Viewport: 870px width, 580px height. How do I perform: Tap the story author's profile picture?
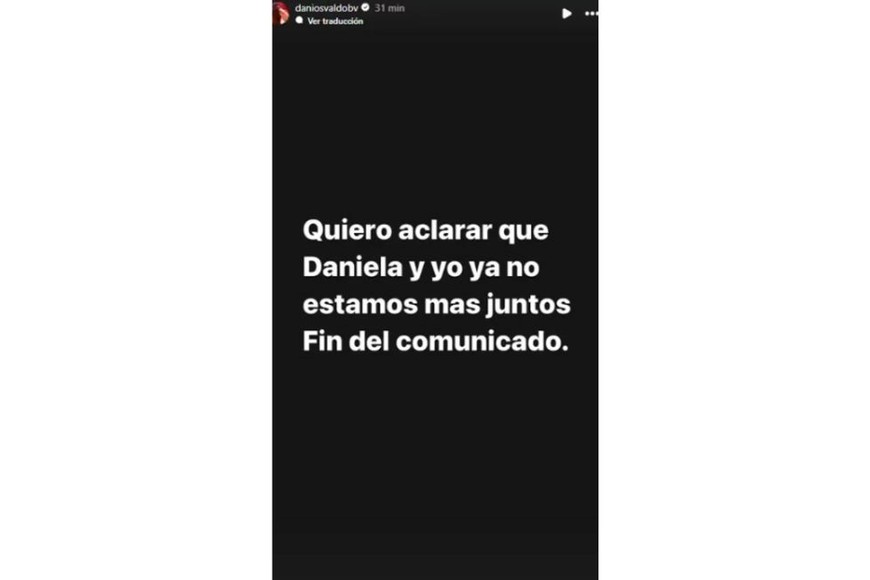coord(281,12)
